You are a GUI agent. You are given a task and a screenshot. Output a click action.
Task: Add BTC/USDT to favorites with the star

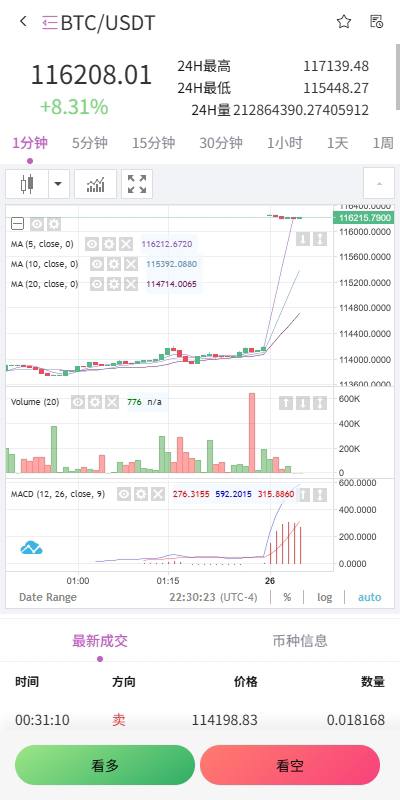point(344,21)
